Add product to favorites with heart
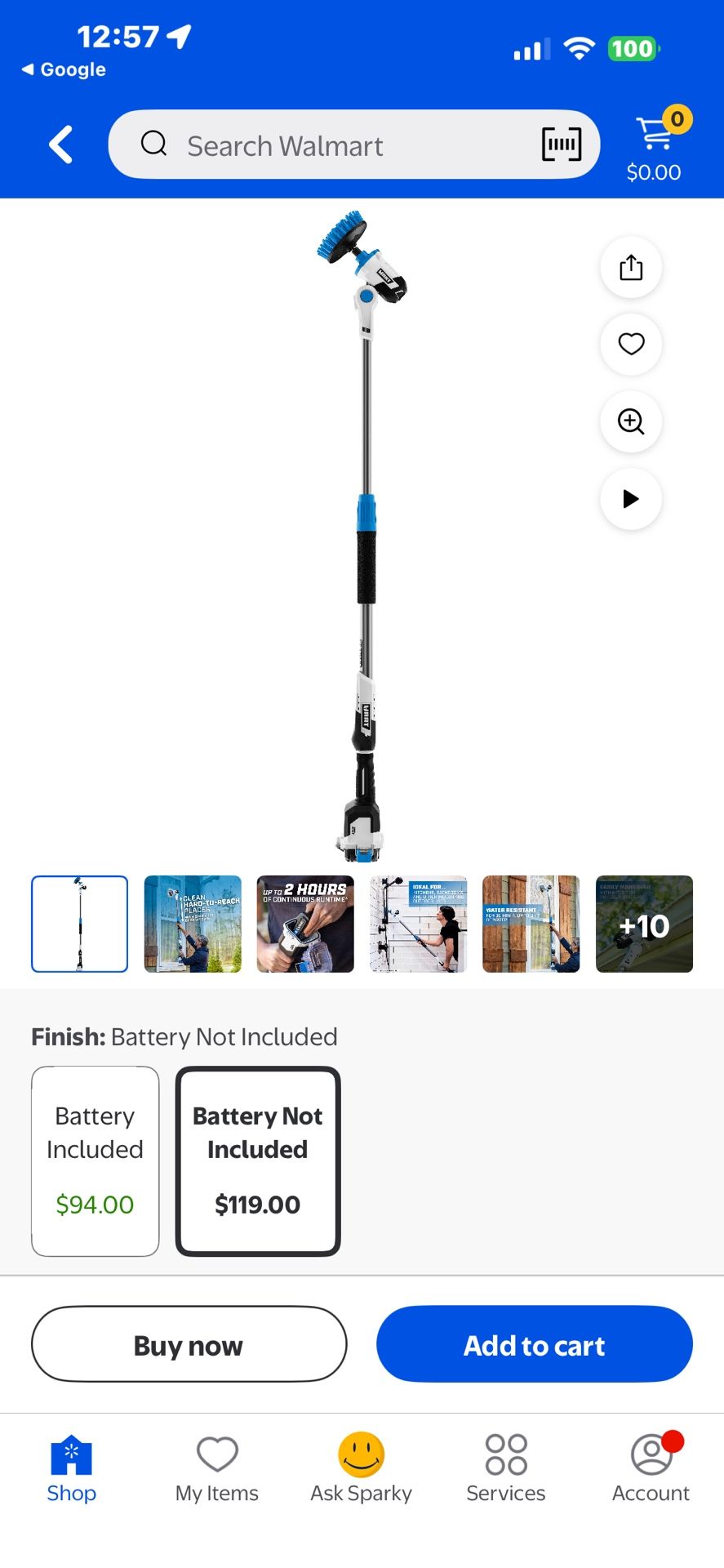Screen dimensions: 724x1568 click(631, 344)
